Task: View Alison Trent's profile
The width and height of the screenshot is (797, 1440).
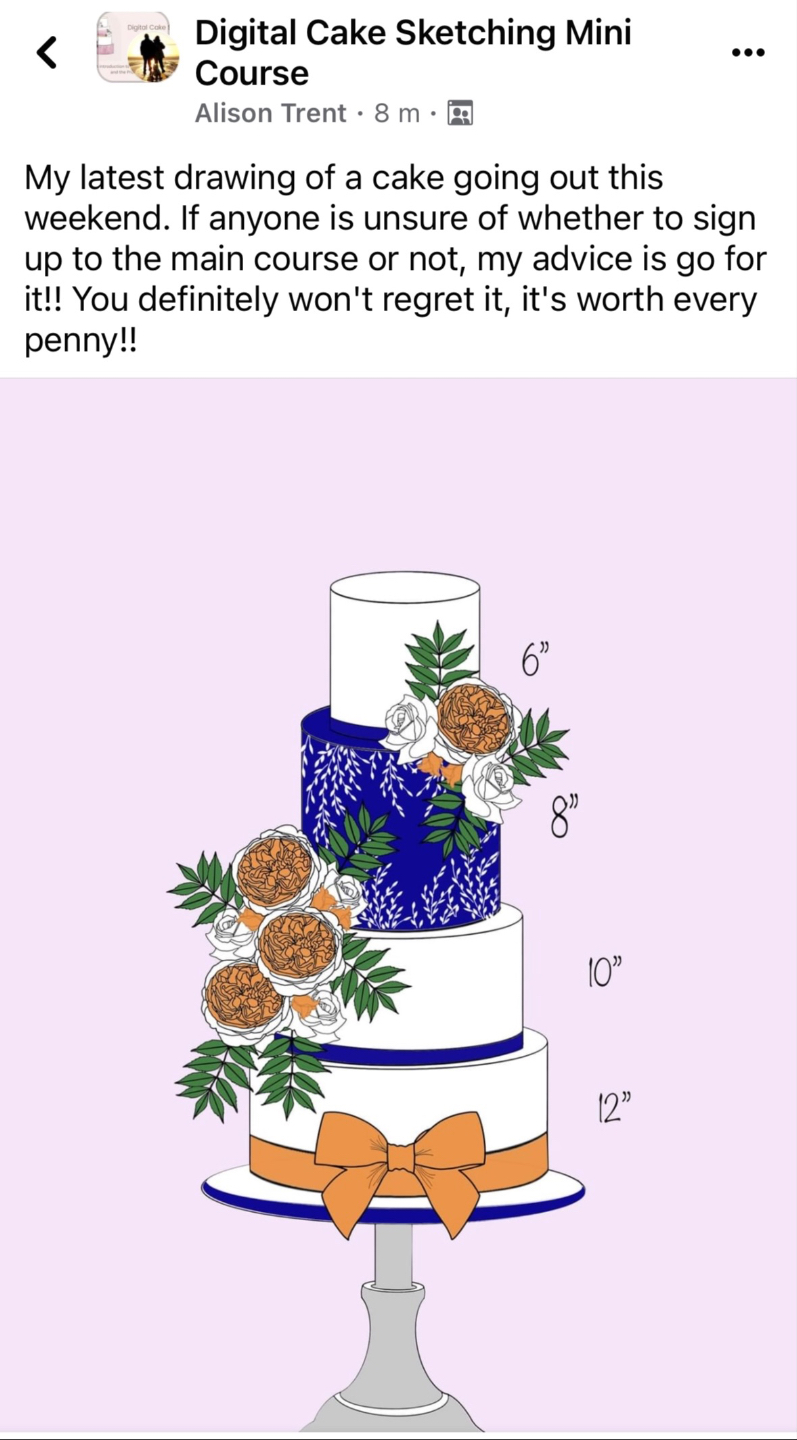Action: coord(270,114)
